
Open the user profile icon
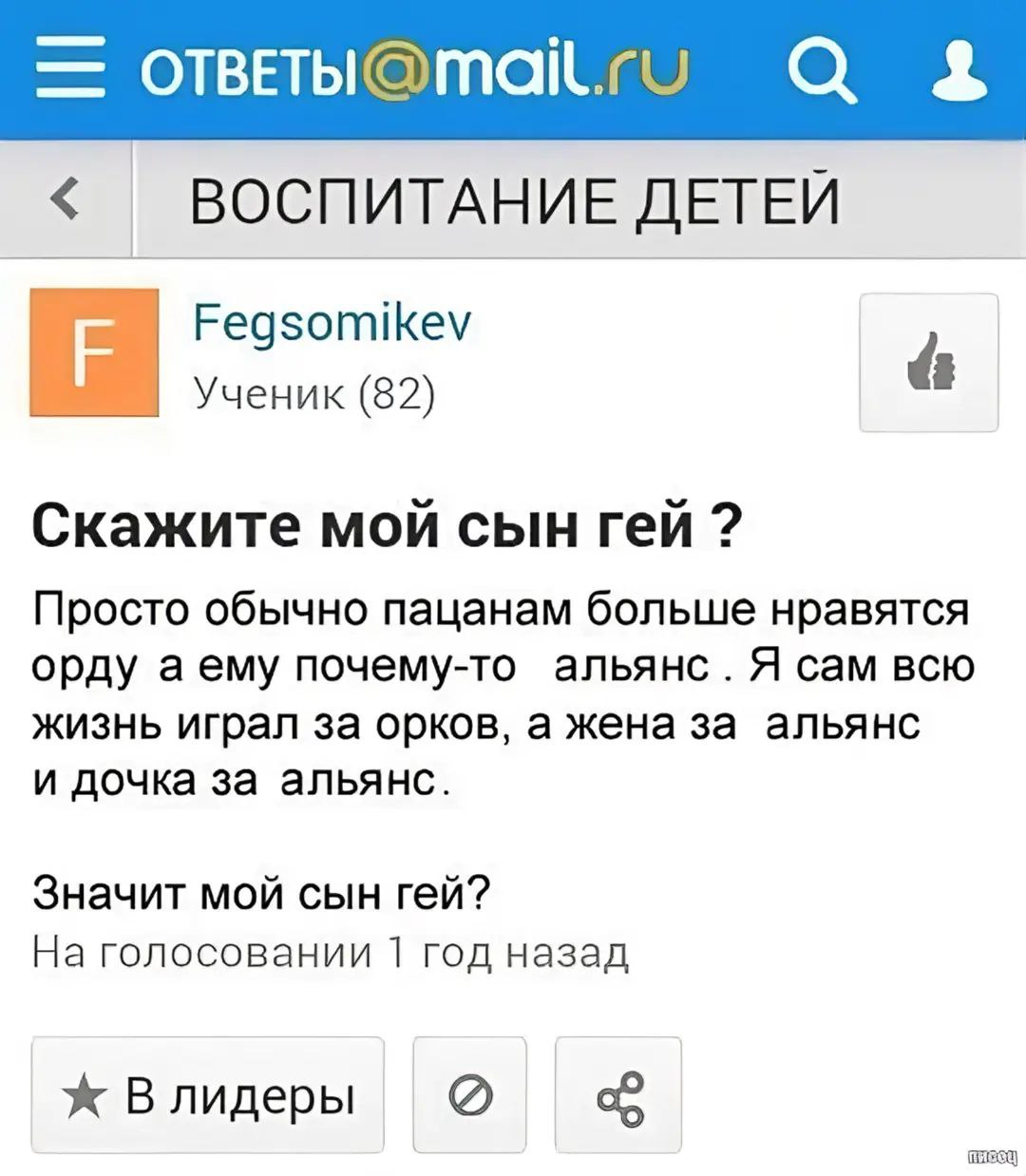pyautogui.click(x=959, y=70)
